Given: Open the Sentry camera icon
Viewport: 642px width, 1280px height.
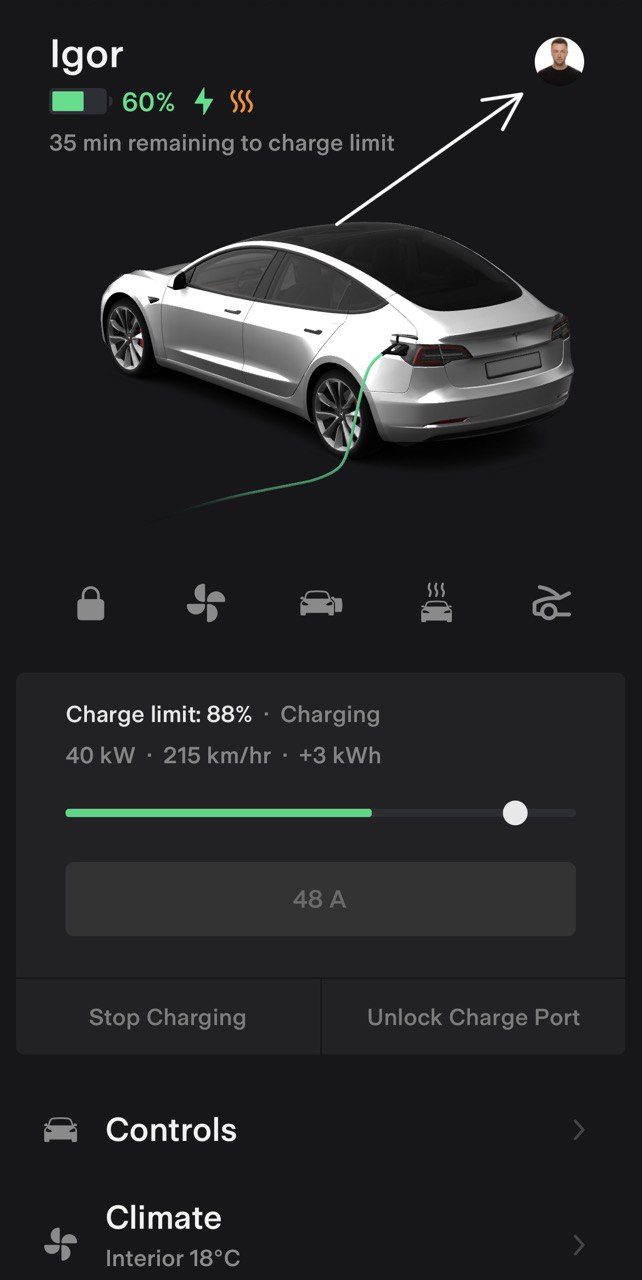Looking at the screenshot, I should click(321, 604).
